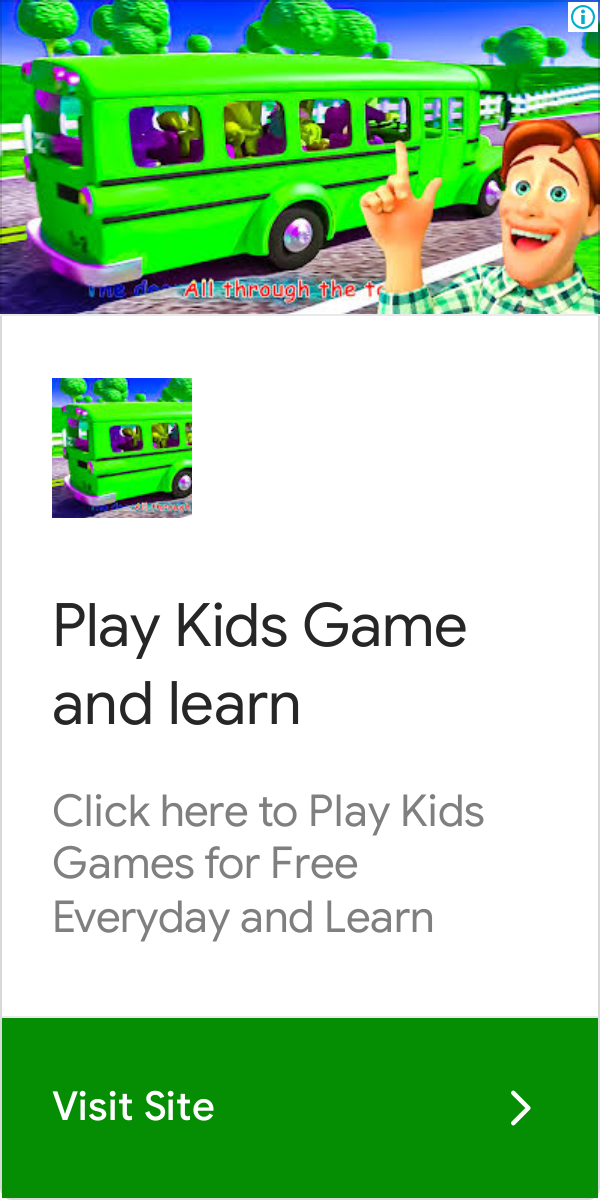Open the ad info icon
600x1200 pixels.
click(x=583, y=16)
